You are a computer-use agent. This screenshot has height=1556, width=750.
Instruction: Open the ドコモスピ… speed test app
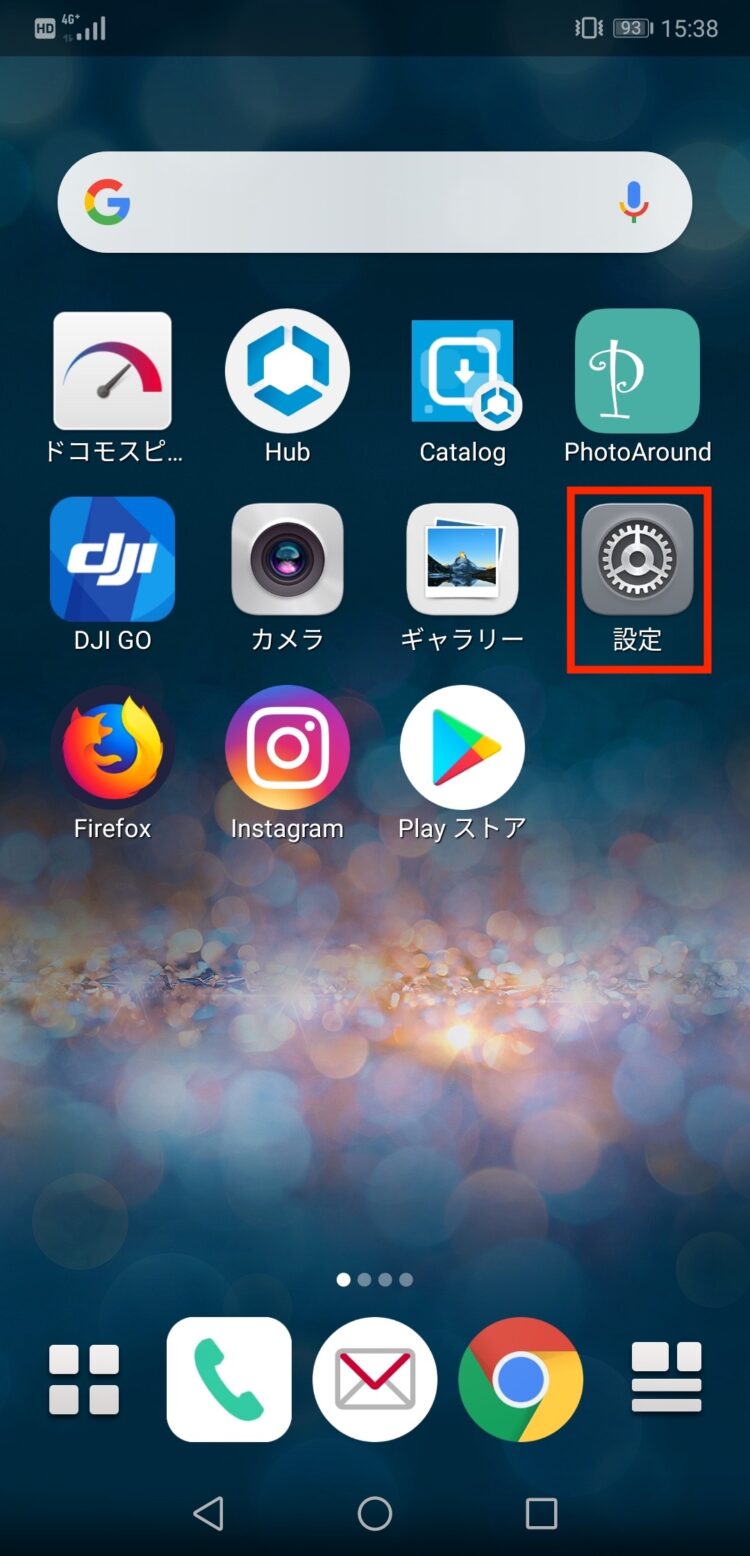(112, 372)
